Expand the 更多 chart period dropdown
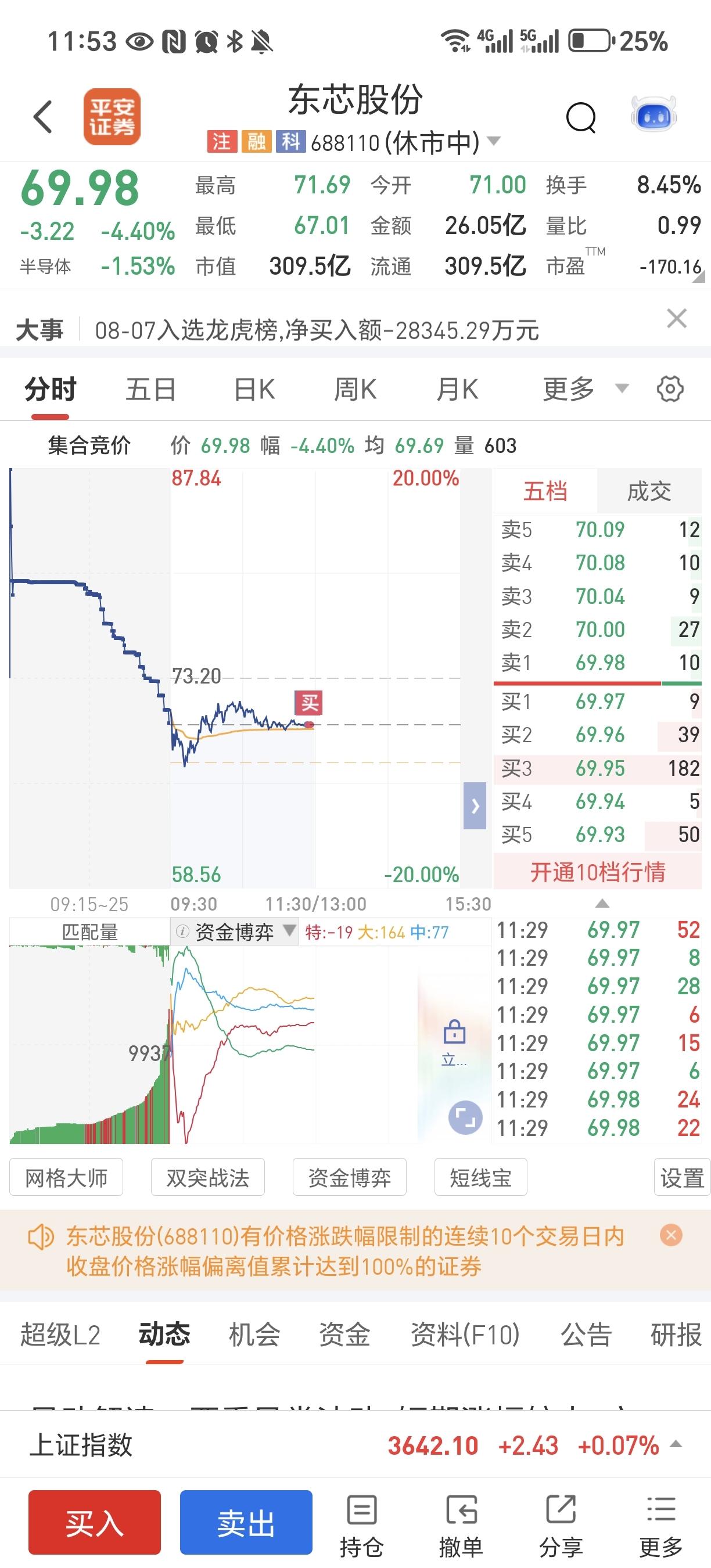711x1568 pixels. tap(585, 389)
